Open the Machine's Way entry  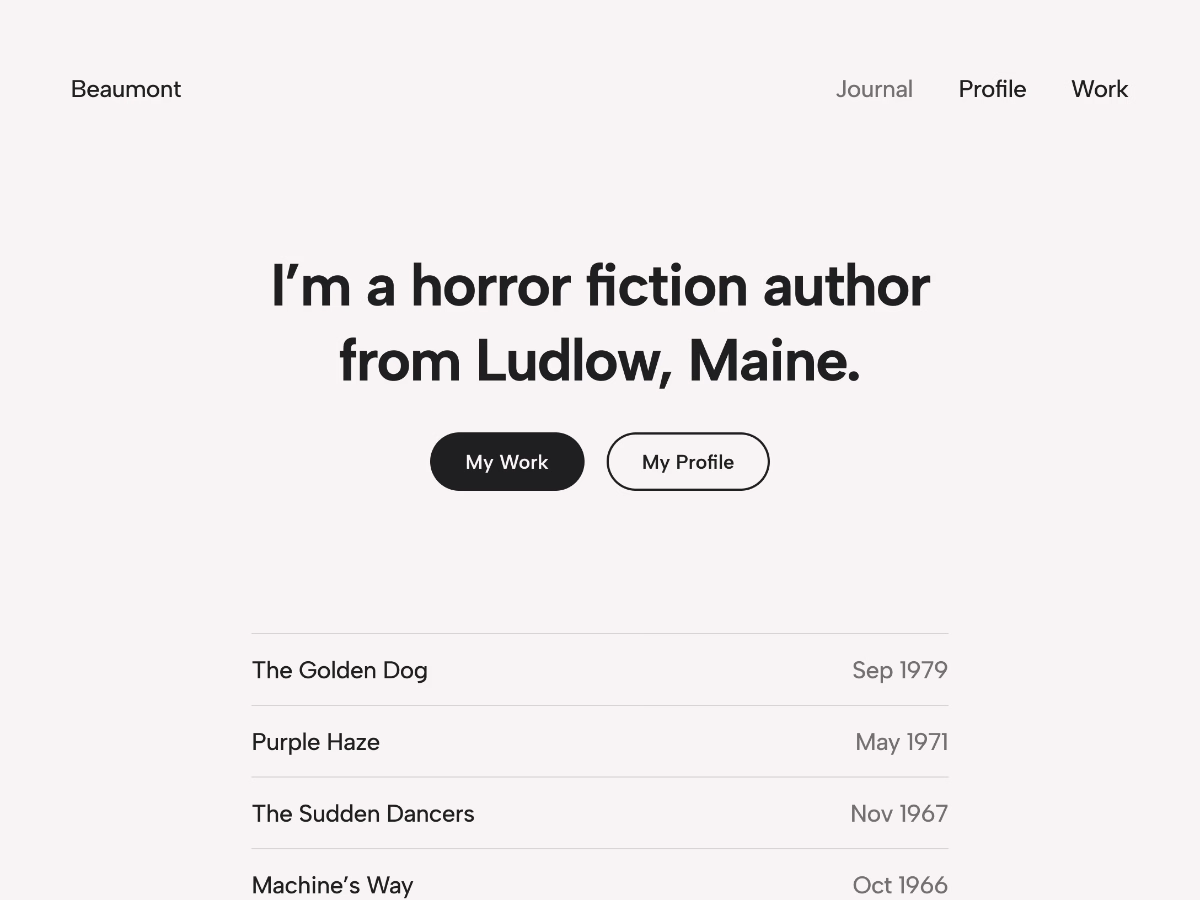tap(333, 884)
